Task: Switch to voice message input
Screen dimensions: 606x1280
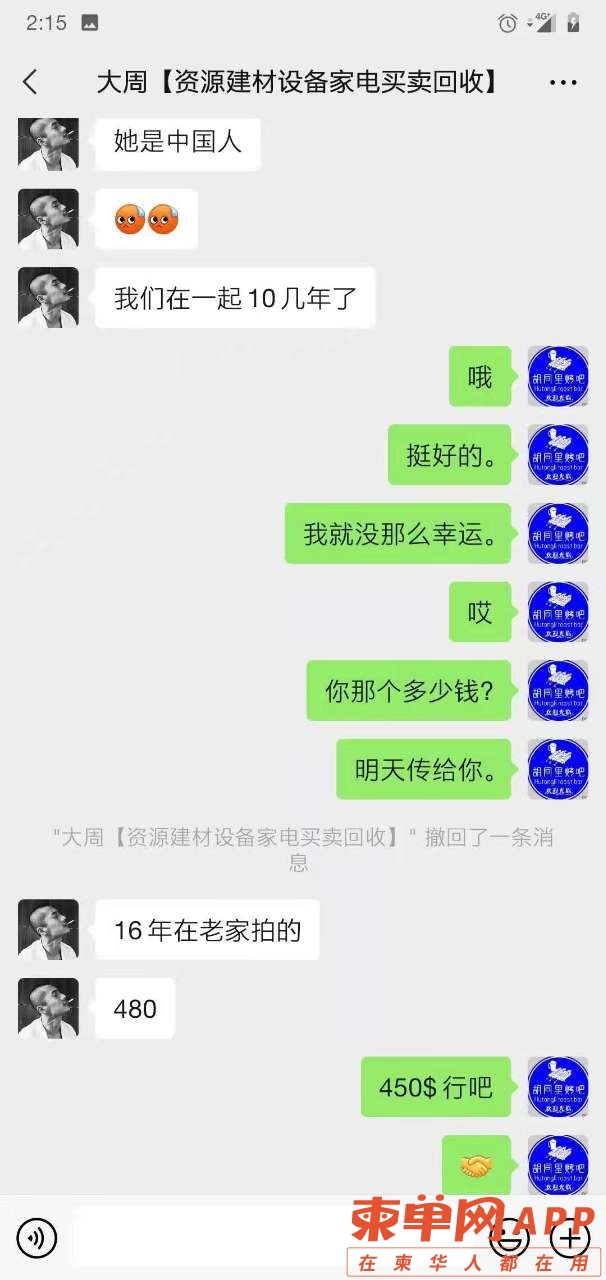Action: tap(37, 1239)
